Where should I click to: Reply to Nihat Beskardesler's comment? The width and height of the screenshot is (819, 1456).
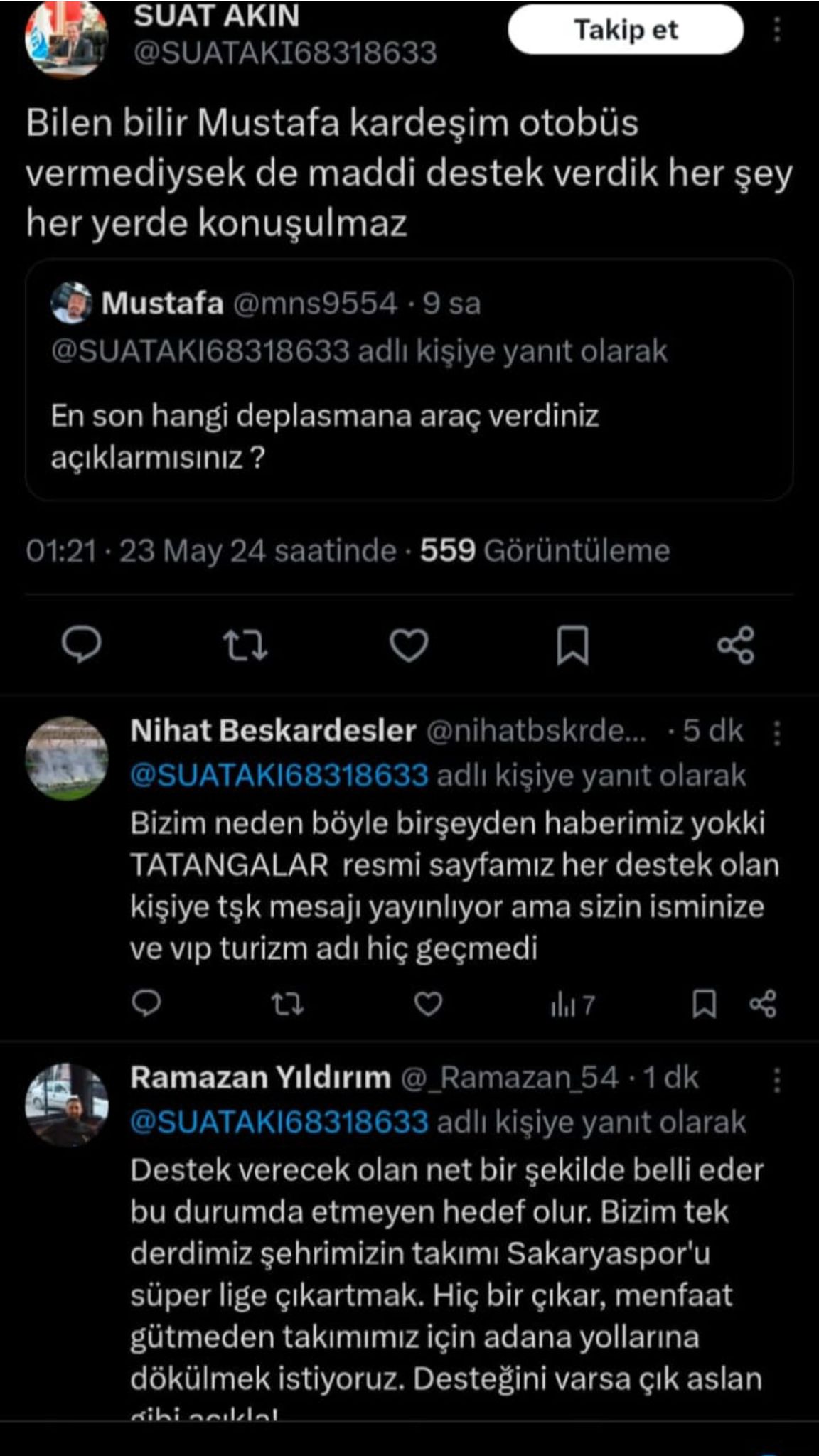(146, 1003)
